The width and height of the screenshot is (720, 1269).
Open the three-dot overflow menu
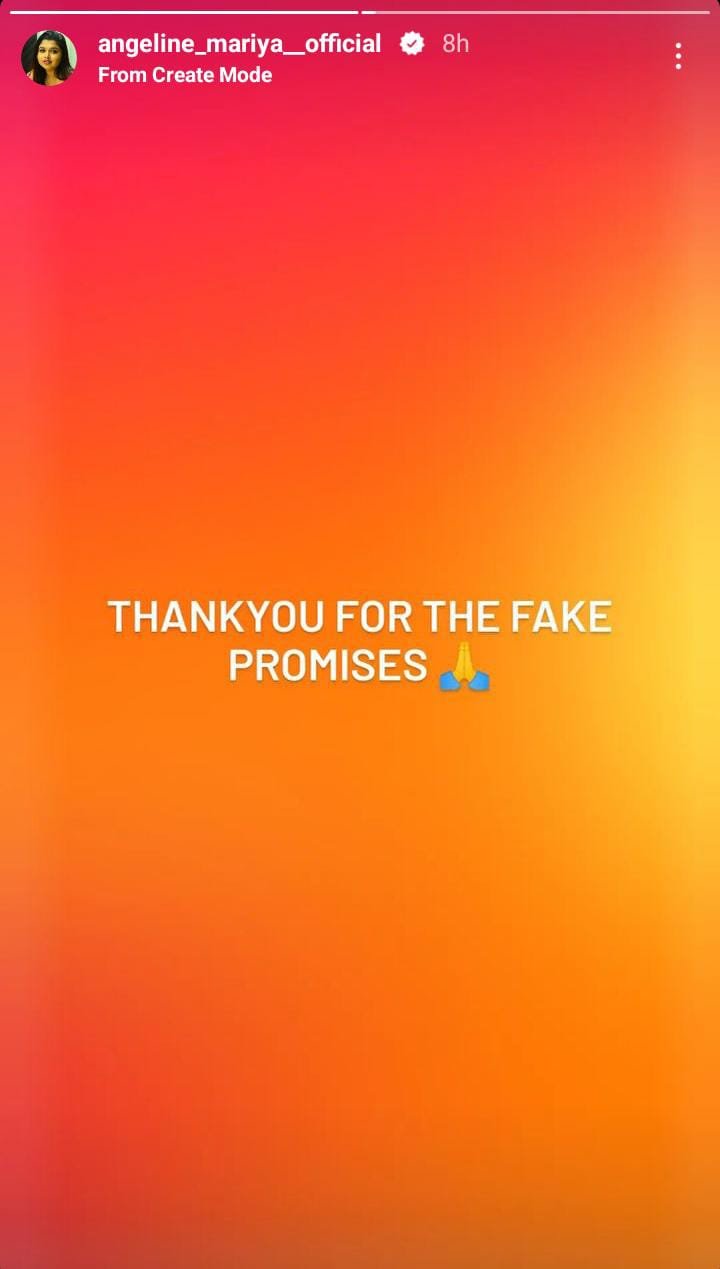(x=678, y=56)
